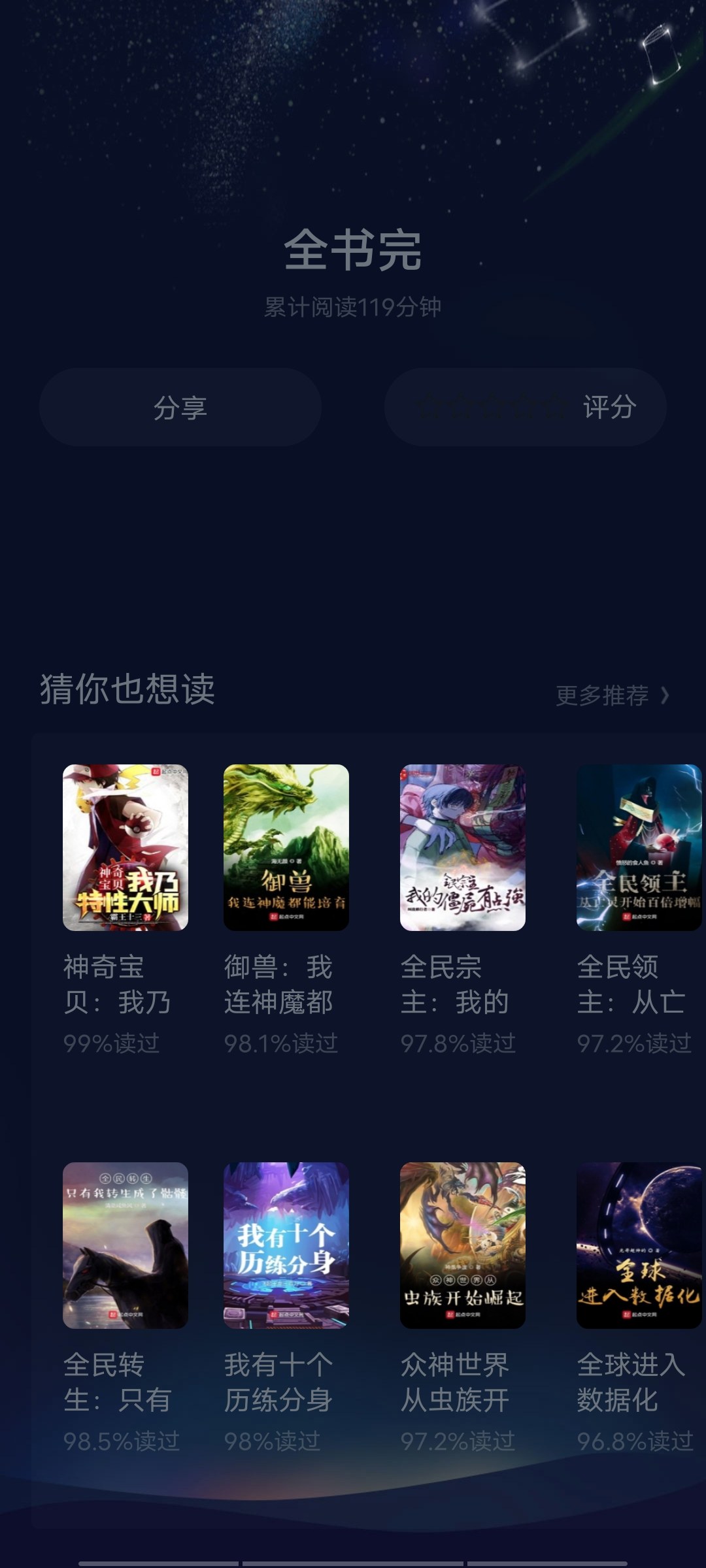Open 更多推荐 for more recommendations
The image size is (706, 1568).
click(x=612, y=695)
